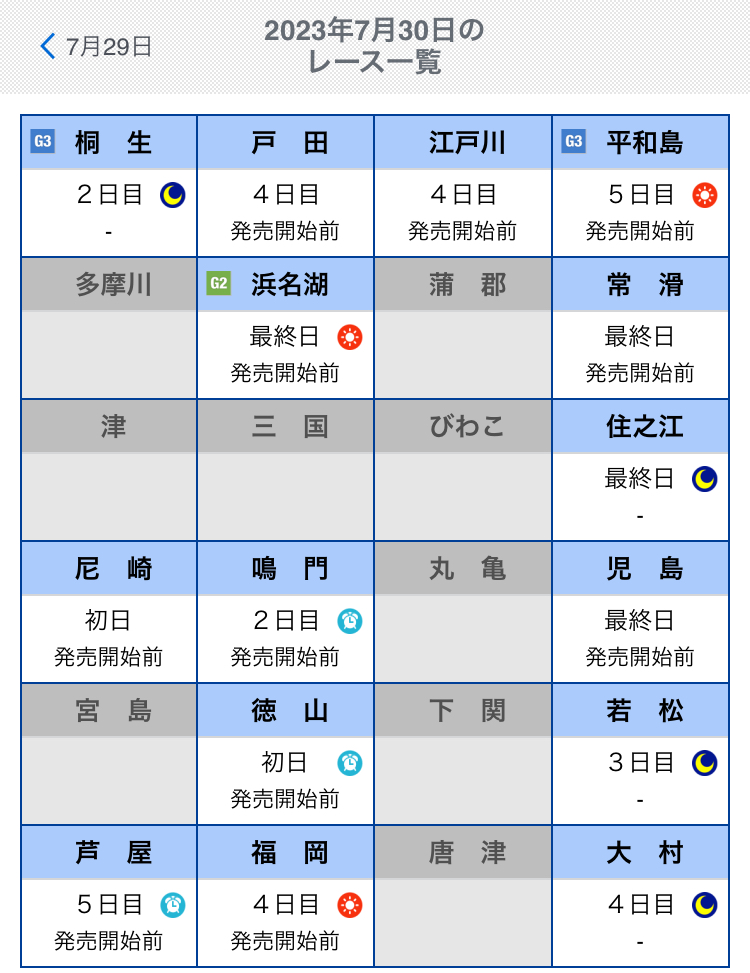Tap the 常滑 venue cell
750x973 pixels.
click(x=640, y=328)
